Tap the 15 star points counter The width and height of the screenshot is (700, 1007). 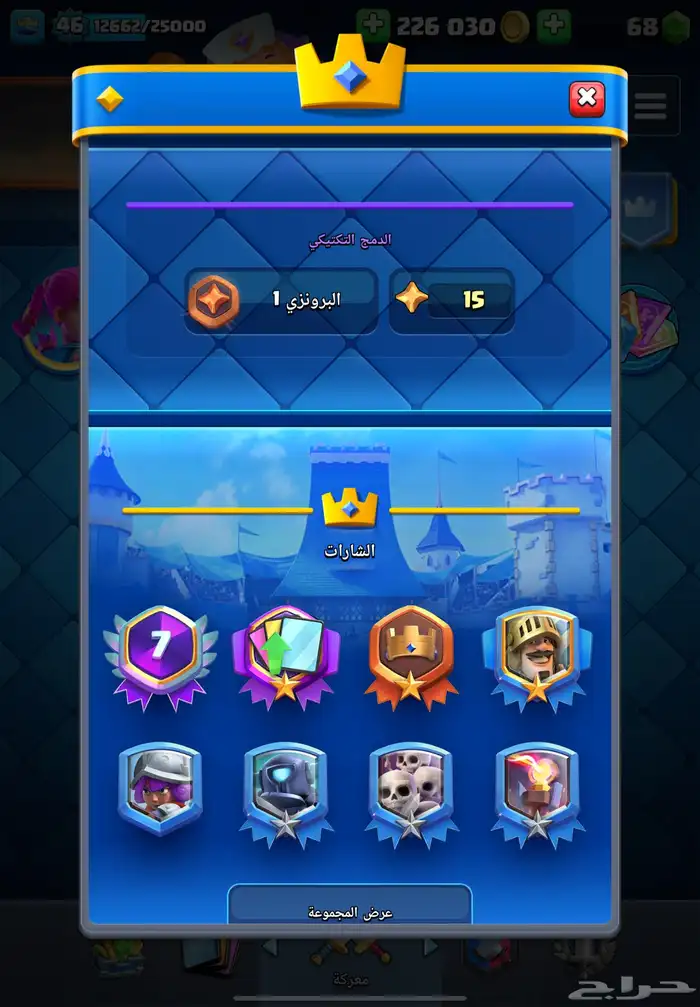click(x=452, y=300)
